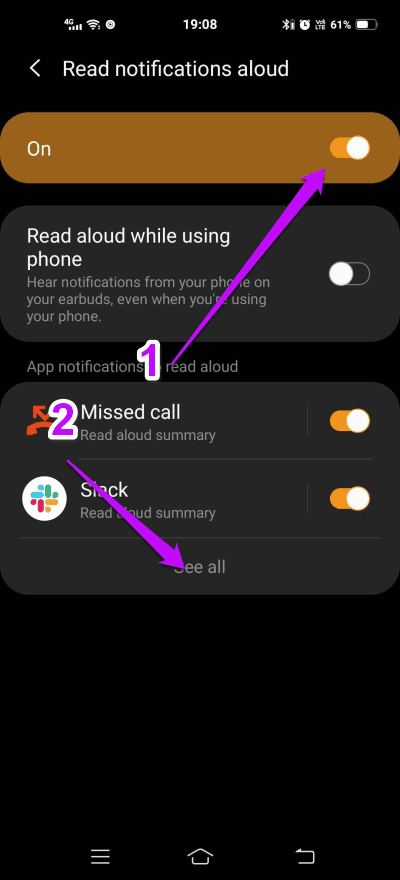Go to the home screen
Viewport: 400px width, 880px height.
click(200, 856)
